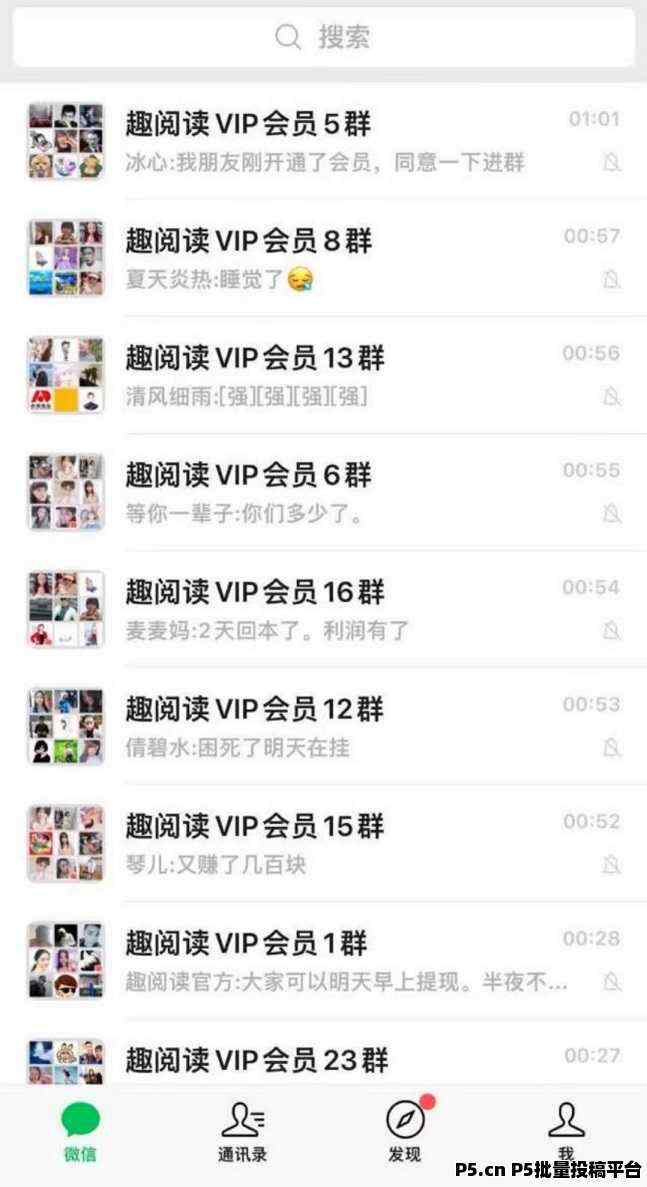Open the 趣阅读VIP会员16群 chat

(x=323, y=609)
